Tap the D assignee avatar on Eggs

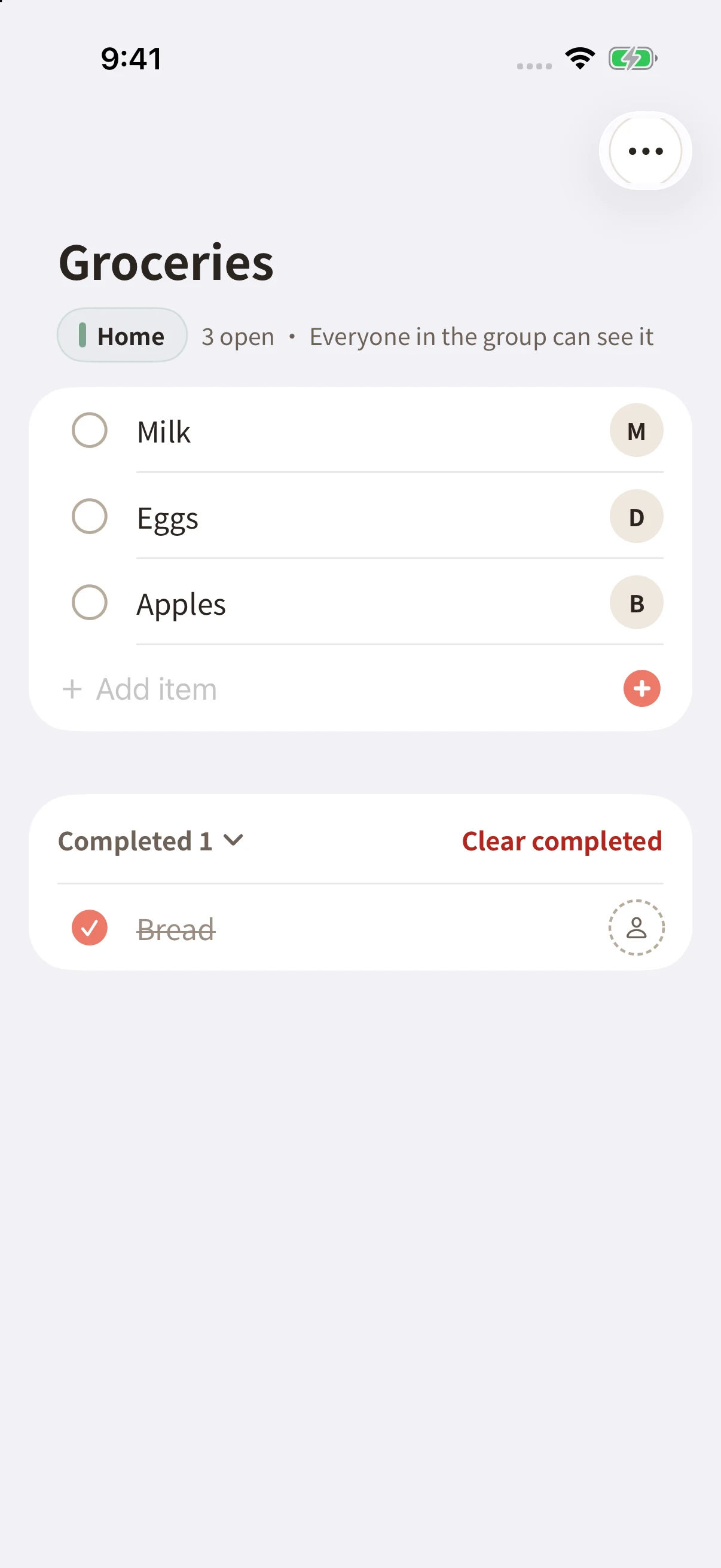click(637, 516)
